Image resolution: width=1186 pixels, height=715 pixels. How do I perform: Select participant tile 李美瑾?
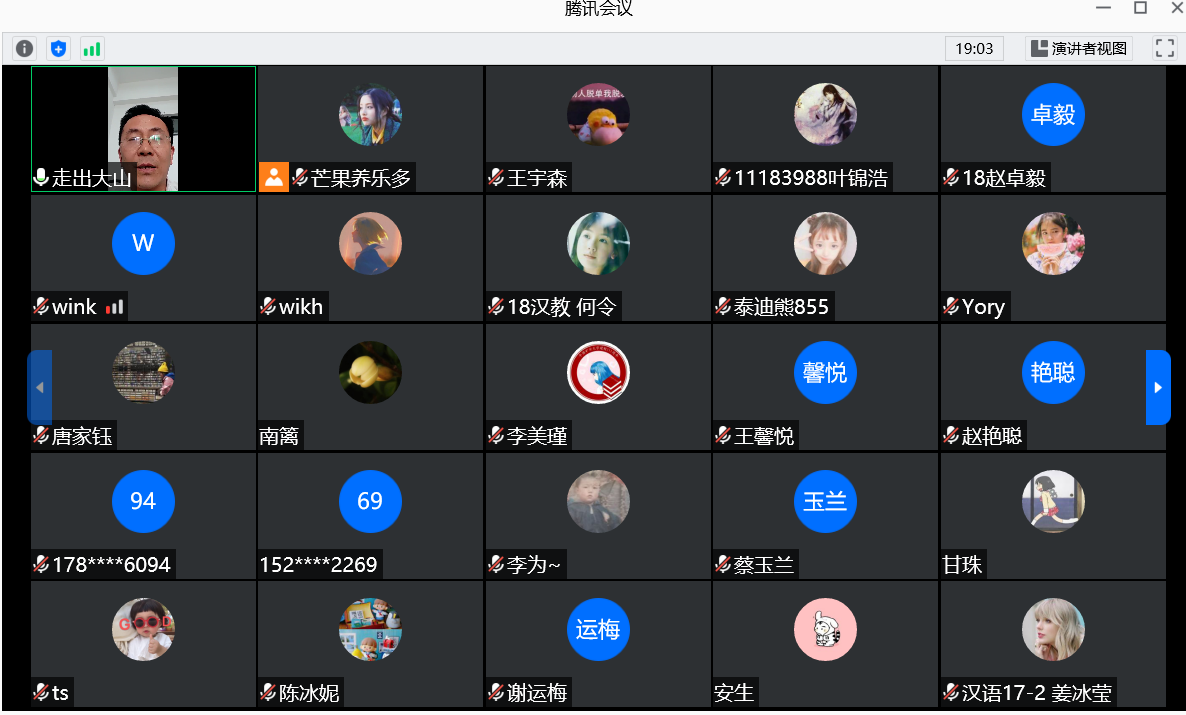pyautogui.click(x=598, y=386)
